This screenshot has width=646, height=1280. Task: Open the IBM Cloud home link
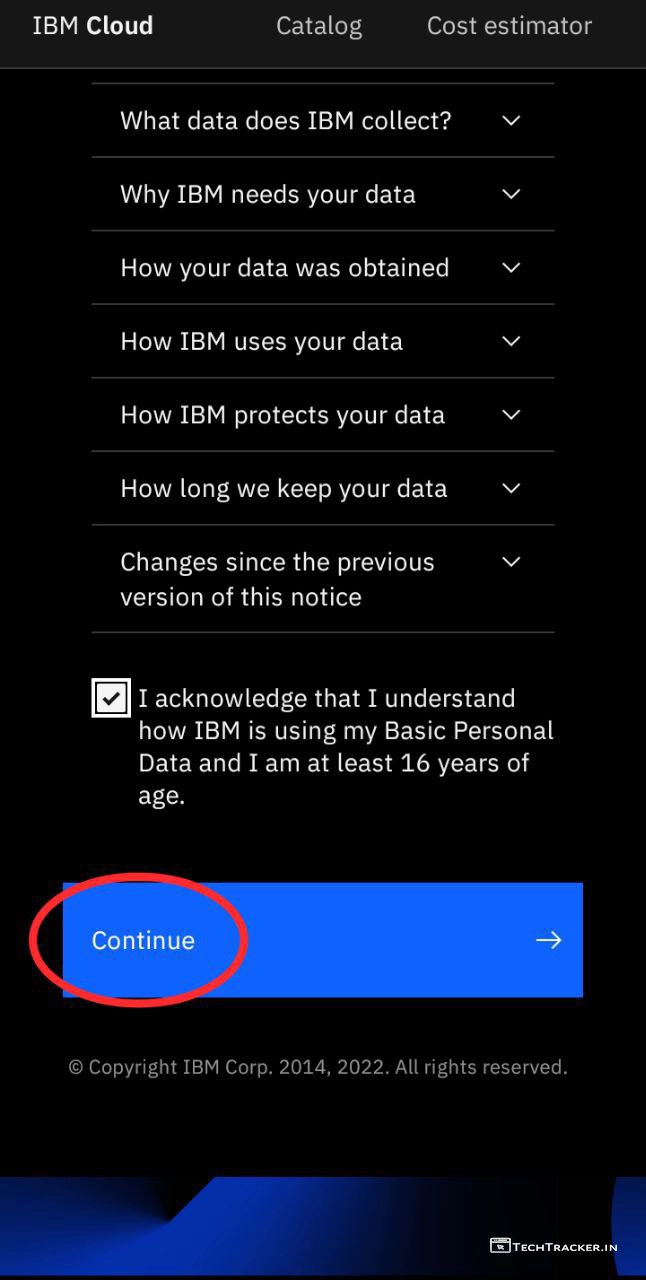pyautogui.click(x=93, y=26)
